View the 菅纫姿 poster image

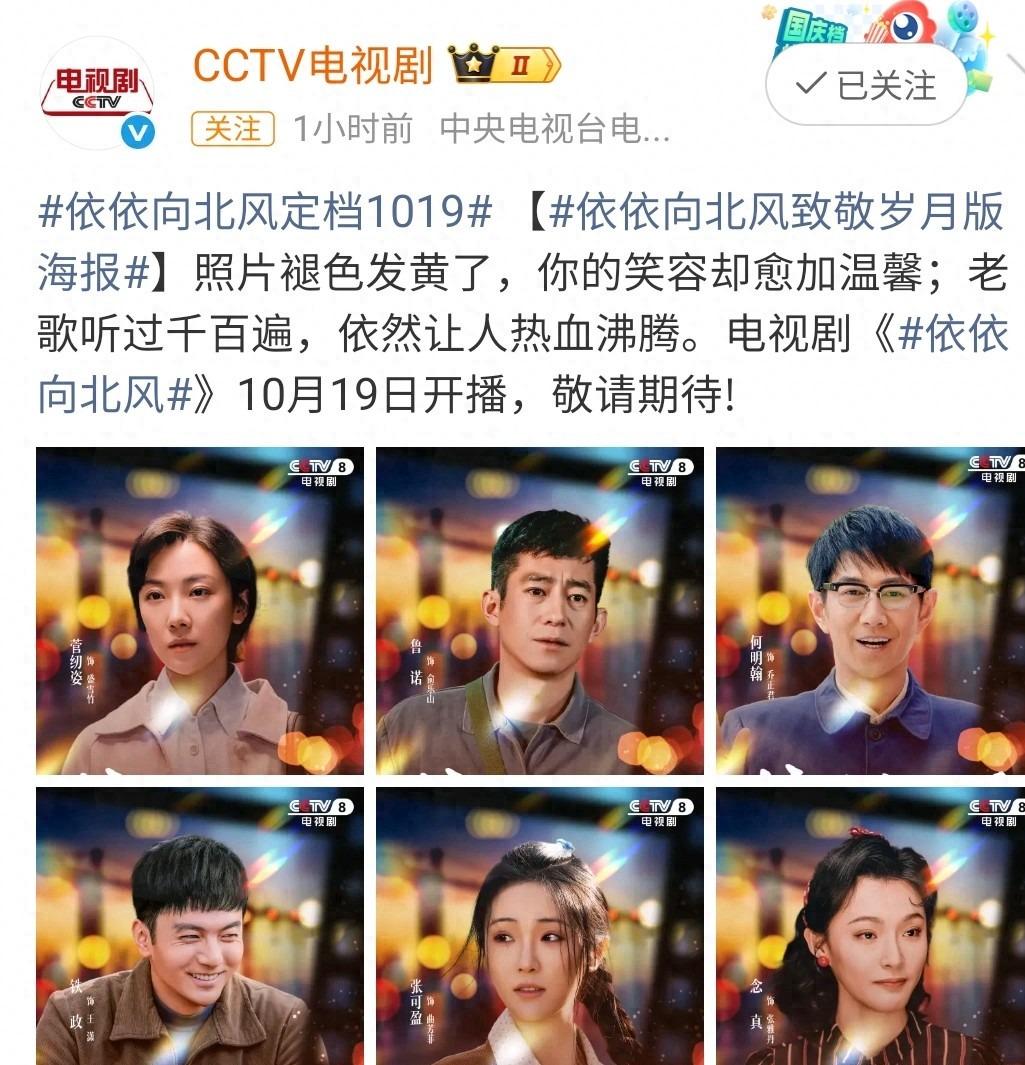[200, 610]
